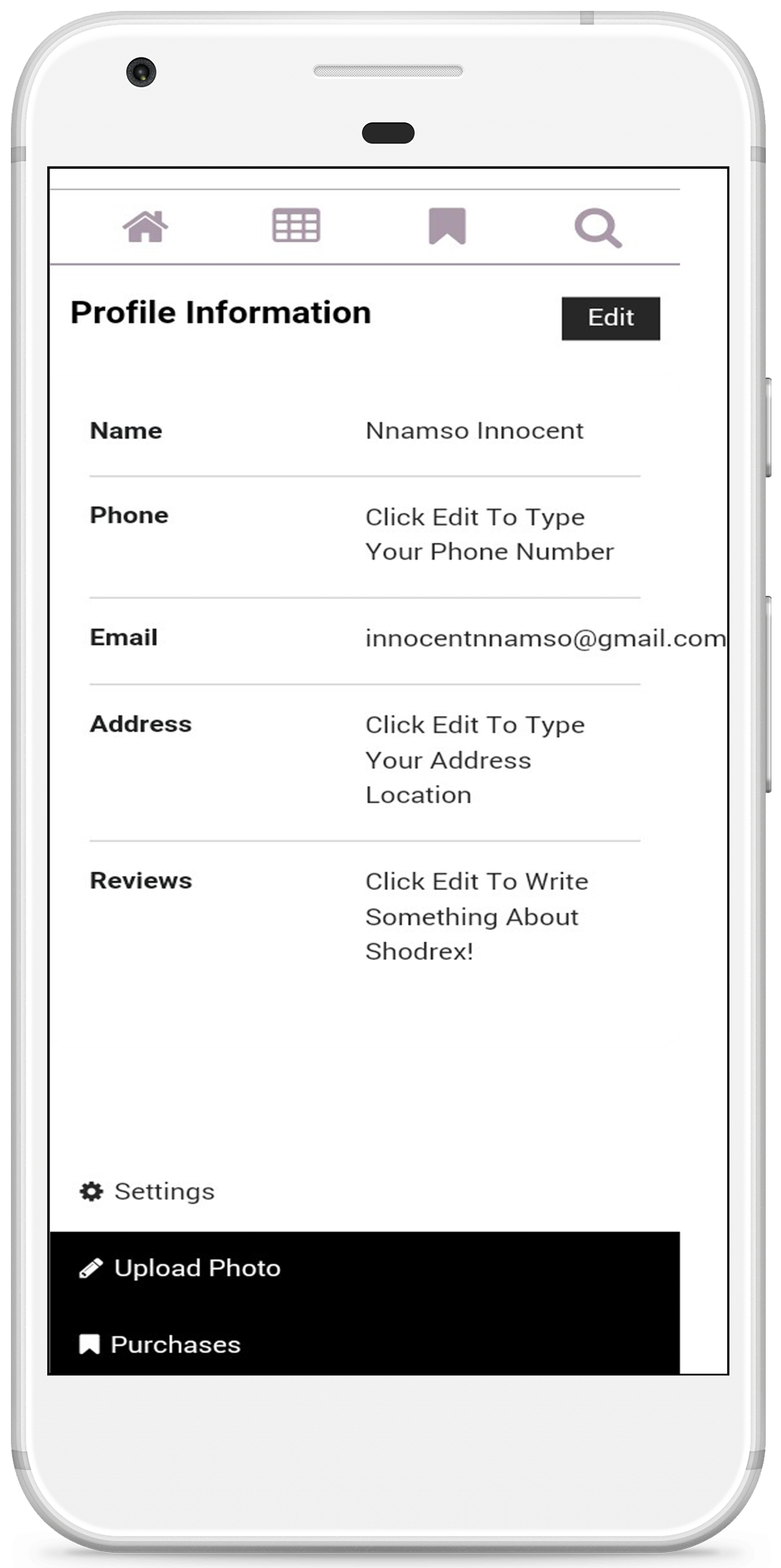Viewport: 781px width, 1568px height.
Task: Open the grid table icon
Action: (296, 226)
